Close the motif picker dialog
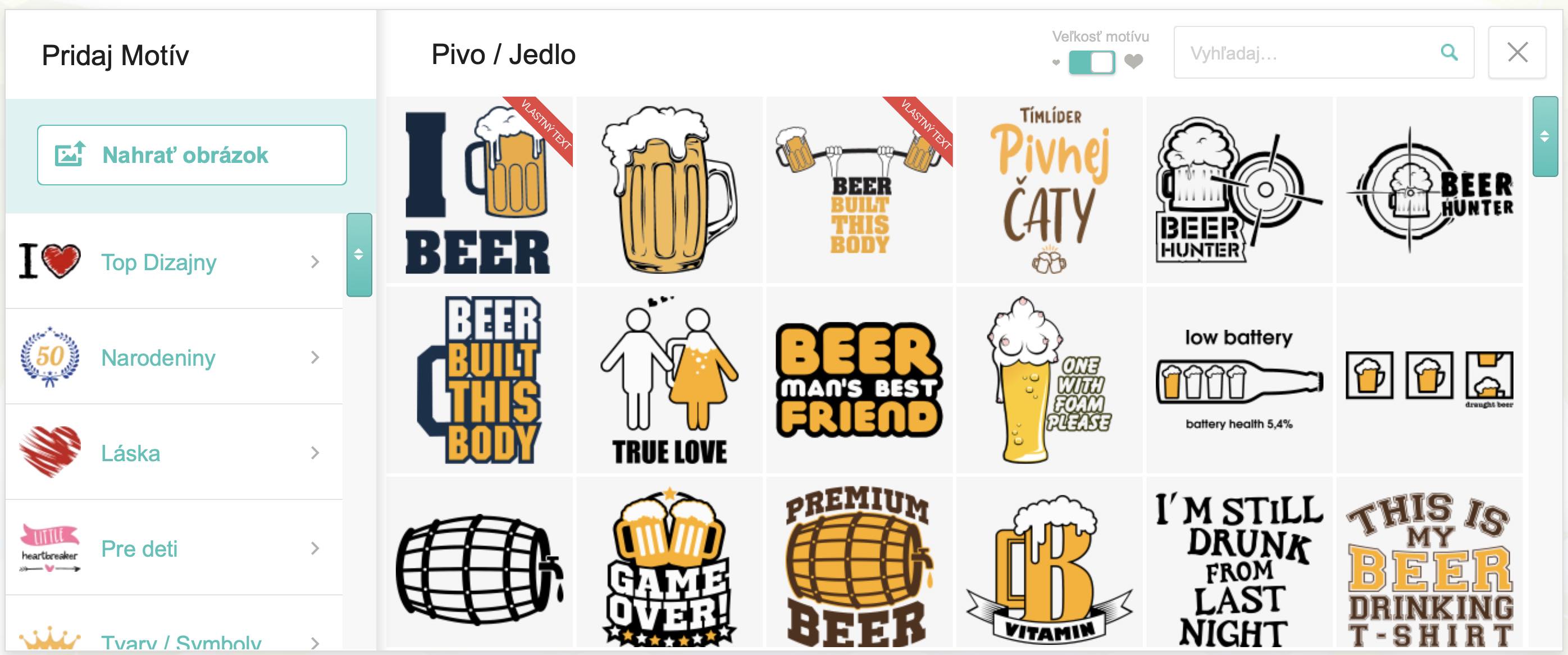Image resolution: width=1568 pixels, height=655 pixels. point(1517,52)
